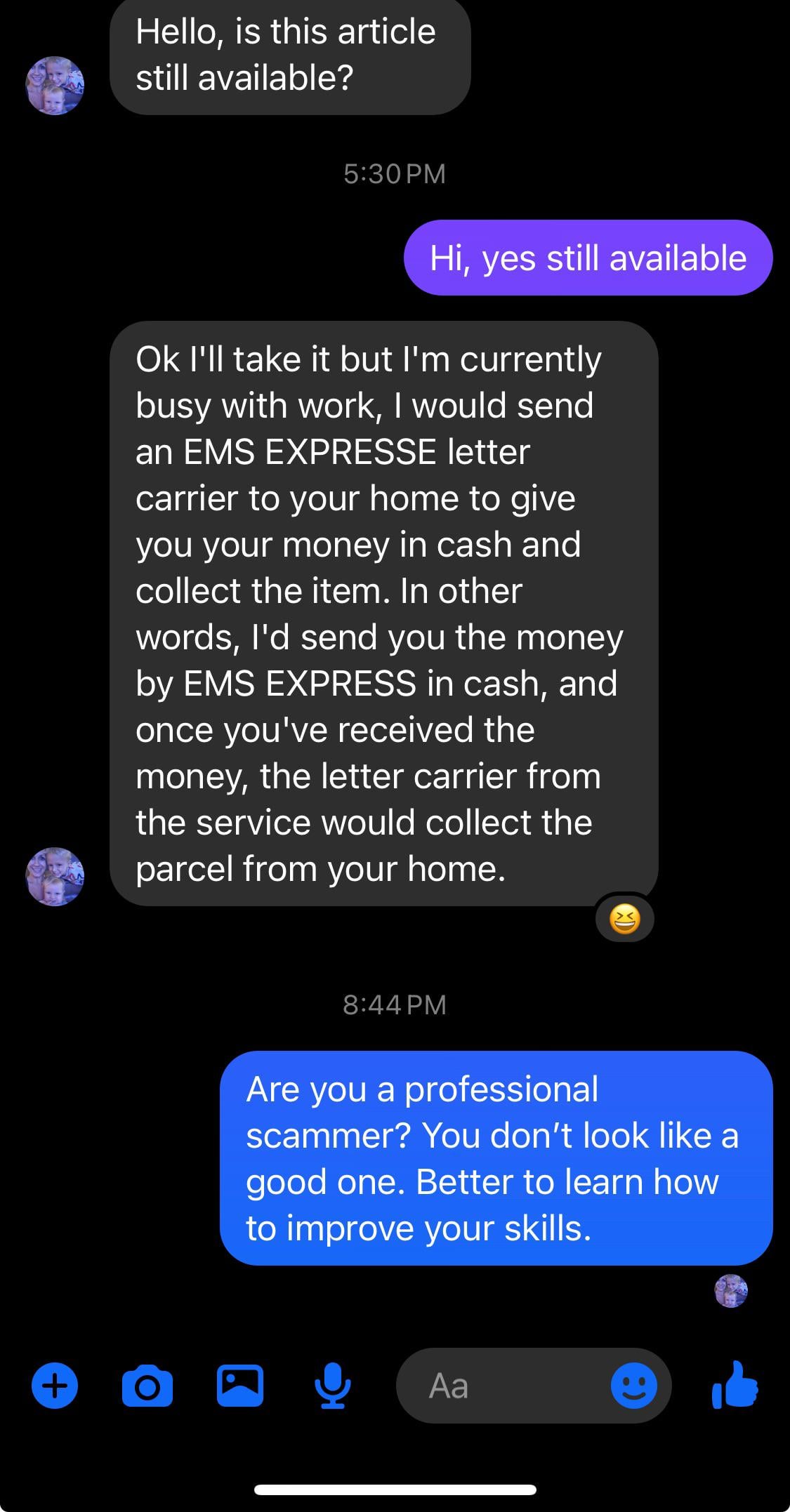Open sender's profile picture beside long message

[55, 876]
